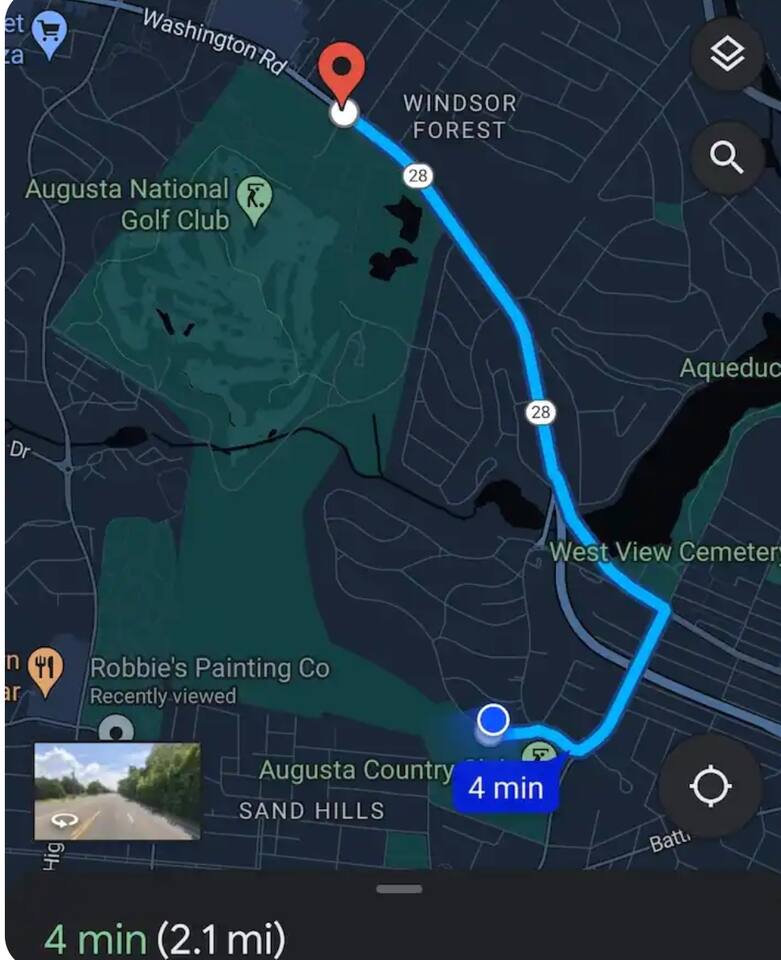Viewport: 781px width, 960px height.
Task: Open the map layers button
Action: pyautogui.click(x=727, y=54)
